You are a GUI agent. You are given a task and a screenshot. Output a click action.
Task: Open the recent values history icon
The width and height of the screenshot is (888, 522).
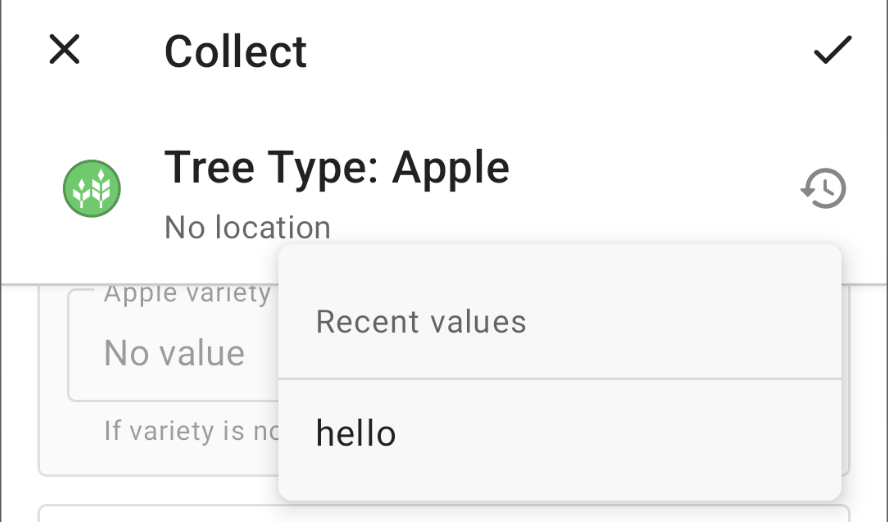[x=823, y=188]
